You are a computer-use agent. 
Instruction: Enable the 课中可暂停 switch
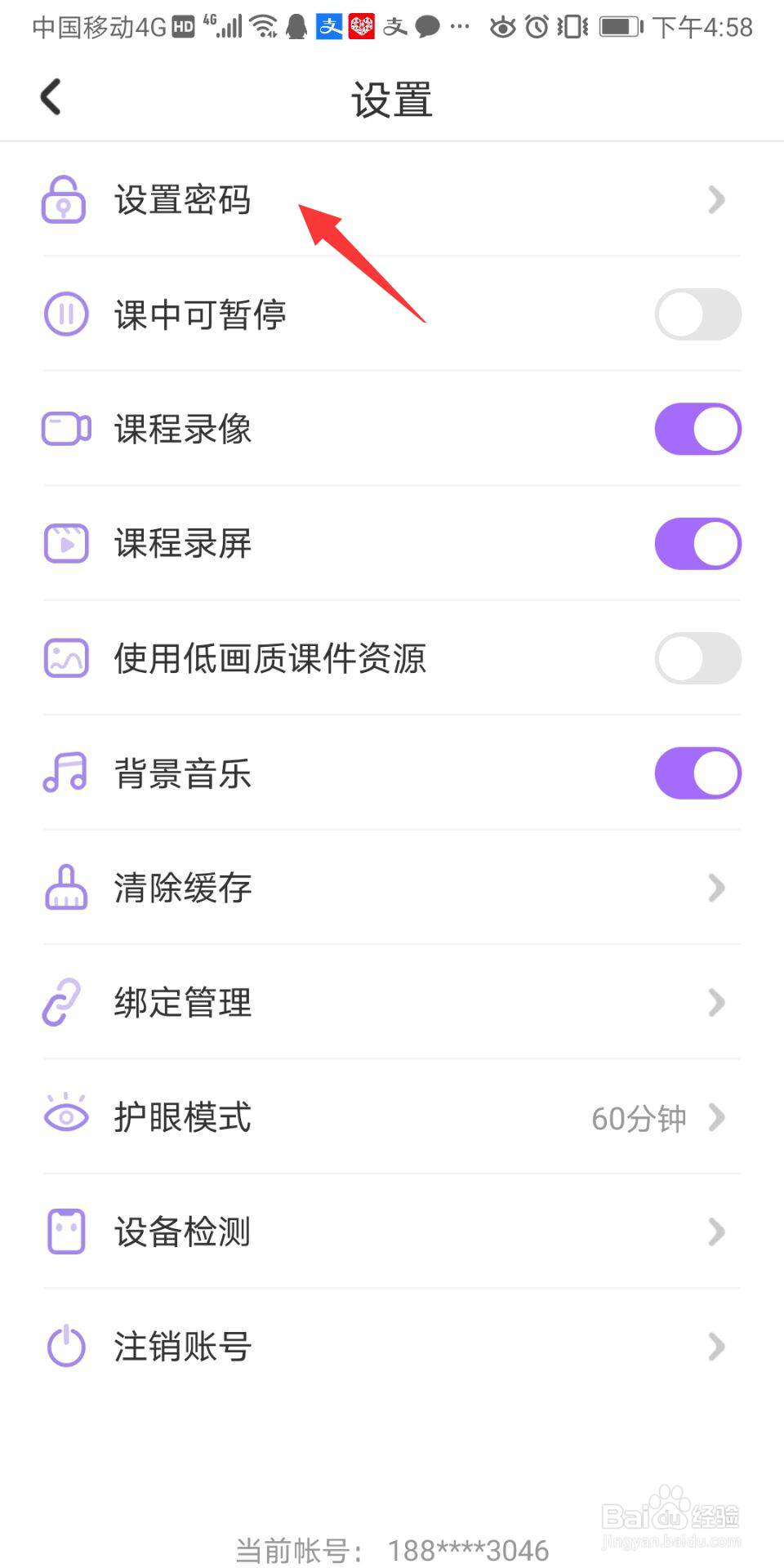[697, 314]
